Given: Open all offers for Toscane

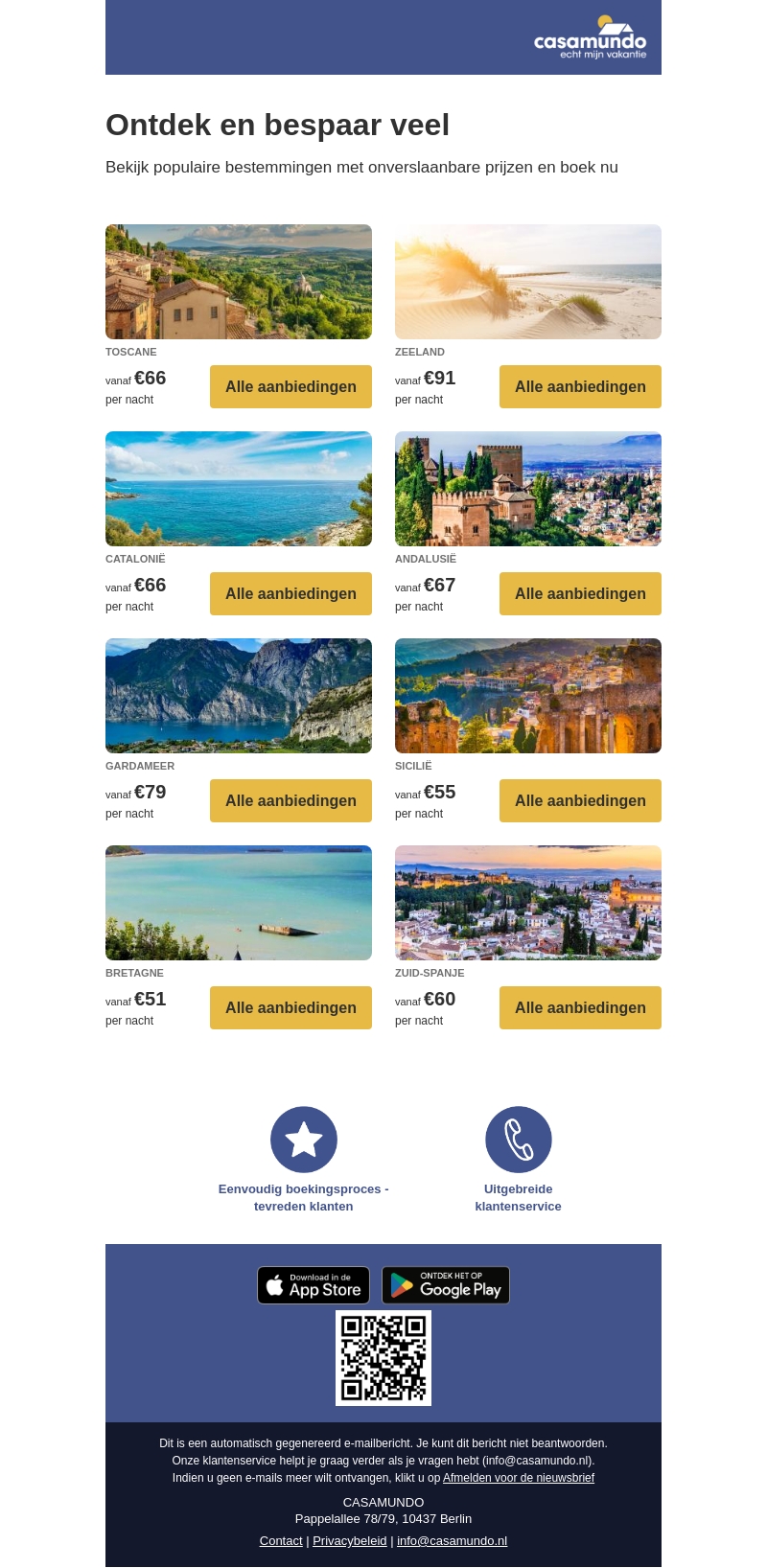Looking at the screenshot, I should (x=291, y=386).
